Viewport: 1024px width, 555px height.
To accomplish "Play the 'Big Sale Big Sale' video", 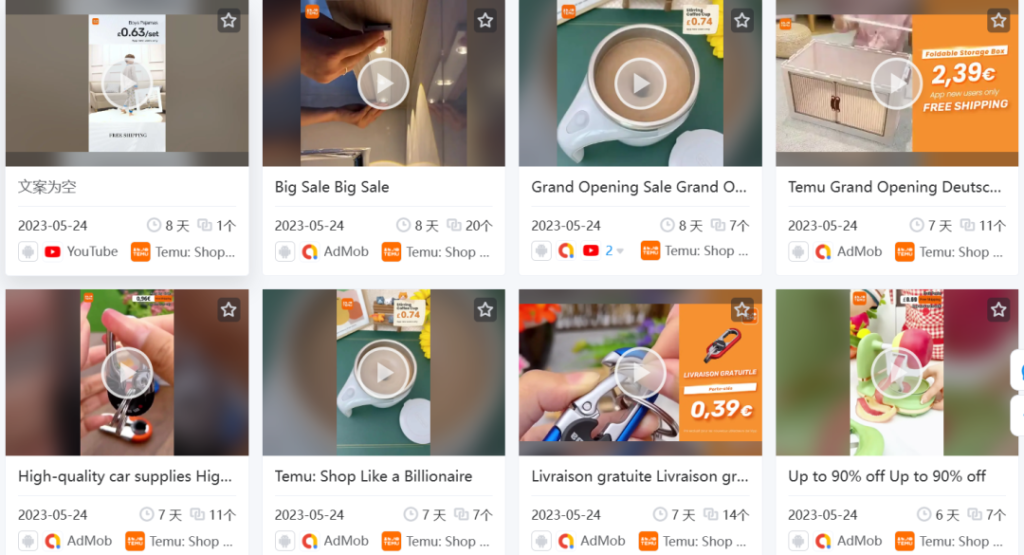I will coord(383,83).
